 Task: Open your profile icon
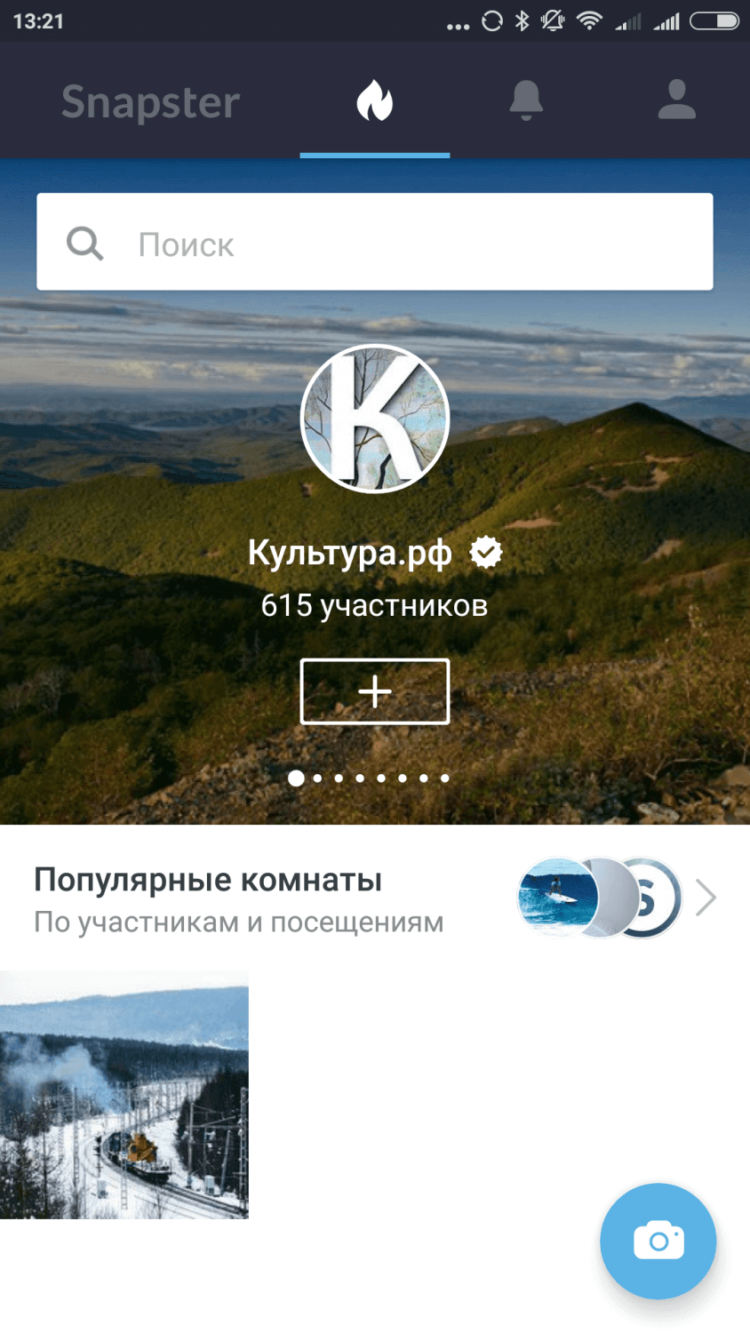(x=676, y=100)
